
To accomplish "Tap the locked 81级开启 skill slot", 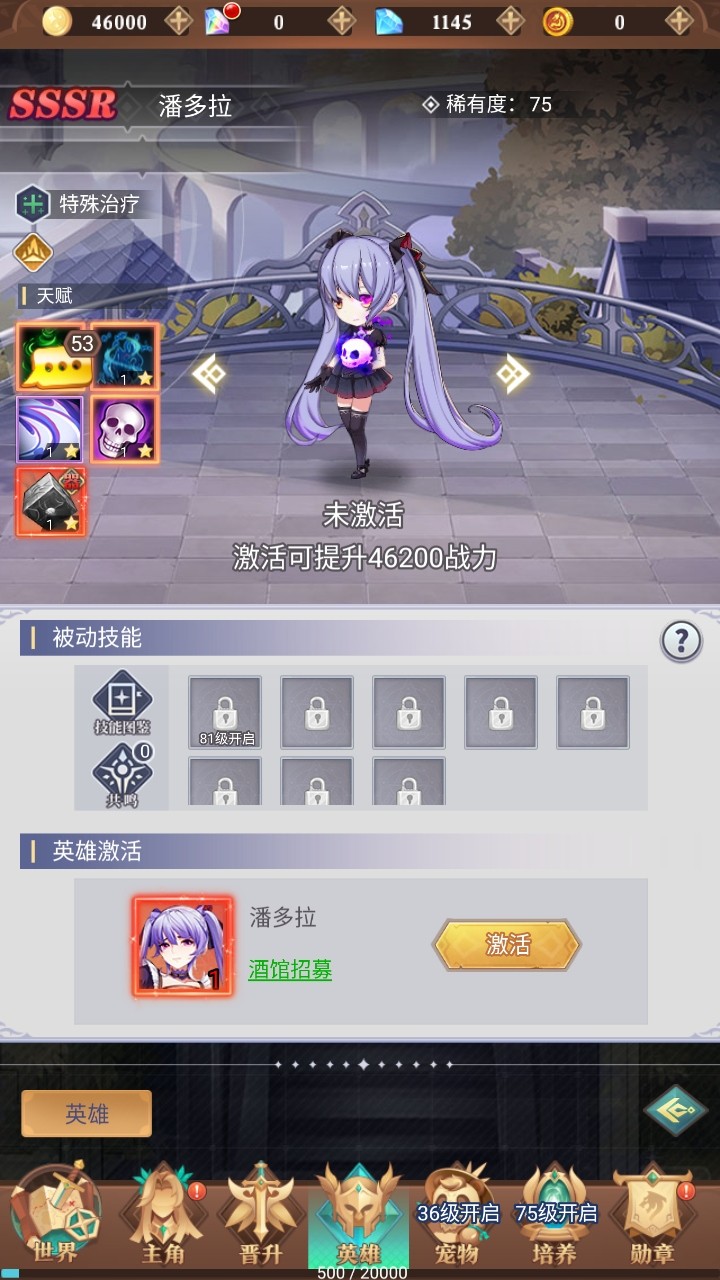I will pos(225,712).
